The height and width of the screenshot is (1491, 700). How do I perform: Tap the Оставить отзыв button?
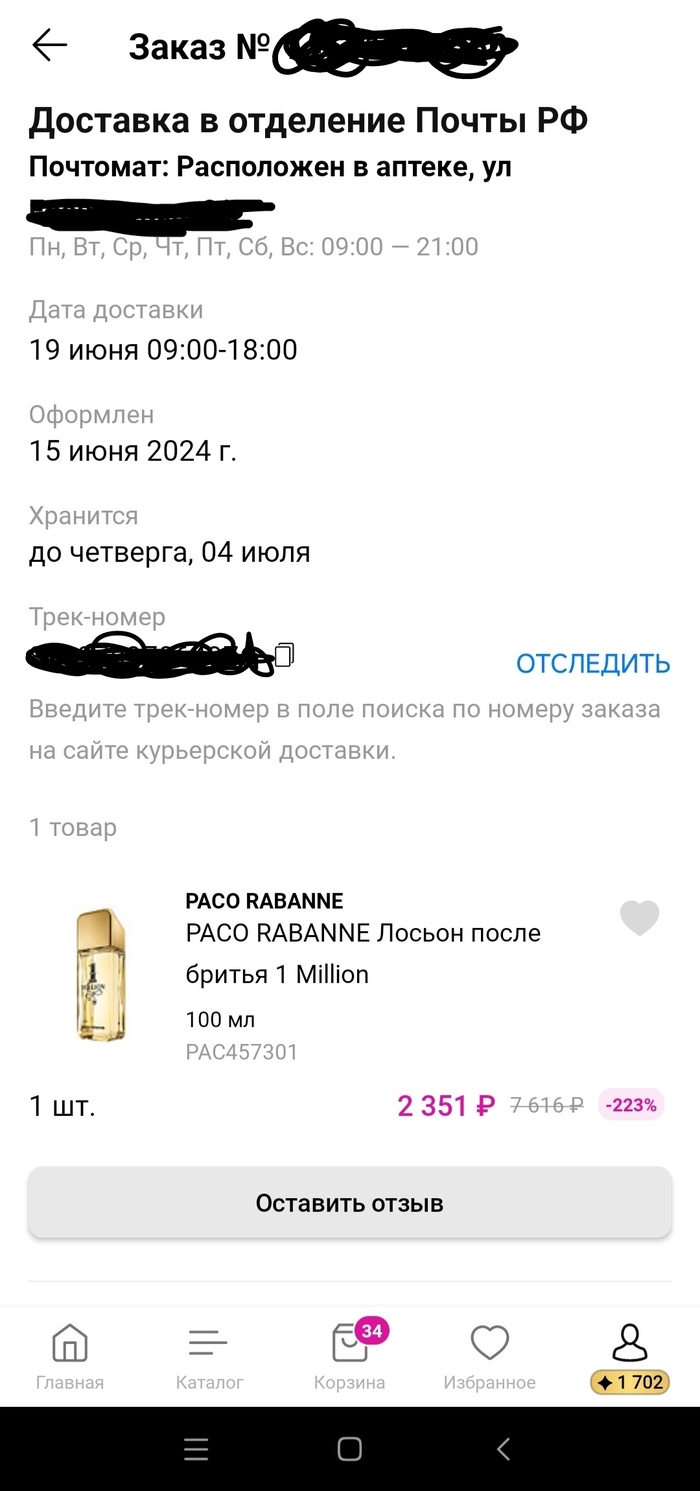tap(349, 1203)
